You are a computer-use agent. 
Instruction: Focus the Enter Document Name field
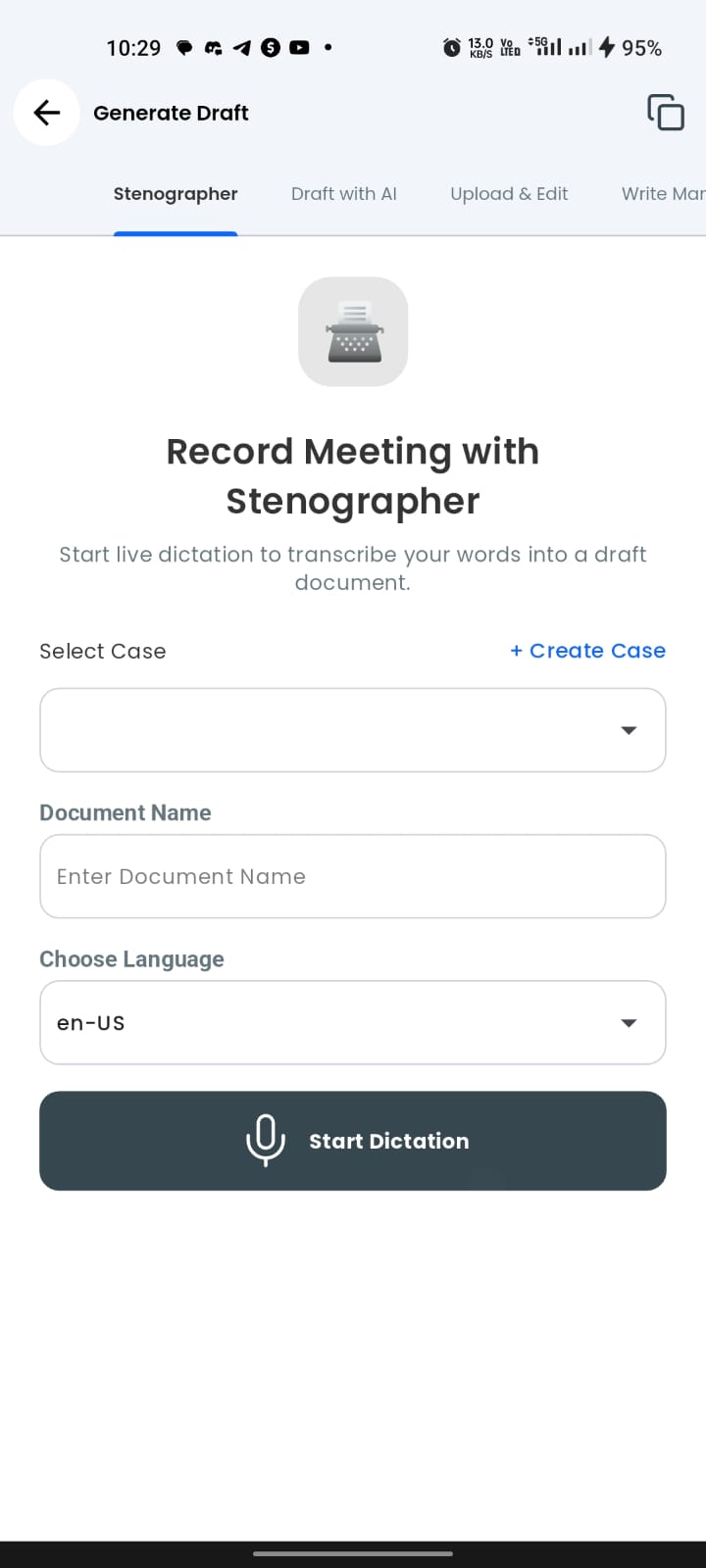point(353,876)
